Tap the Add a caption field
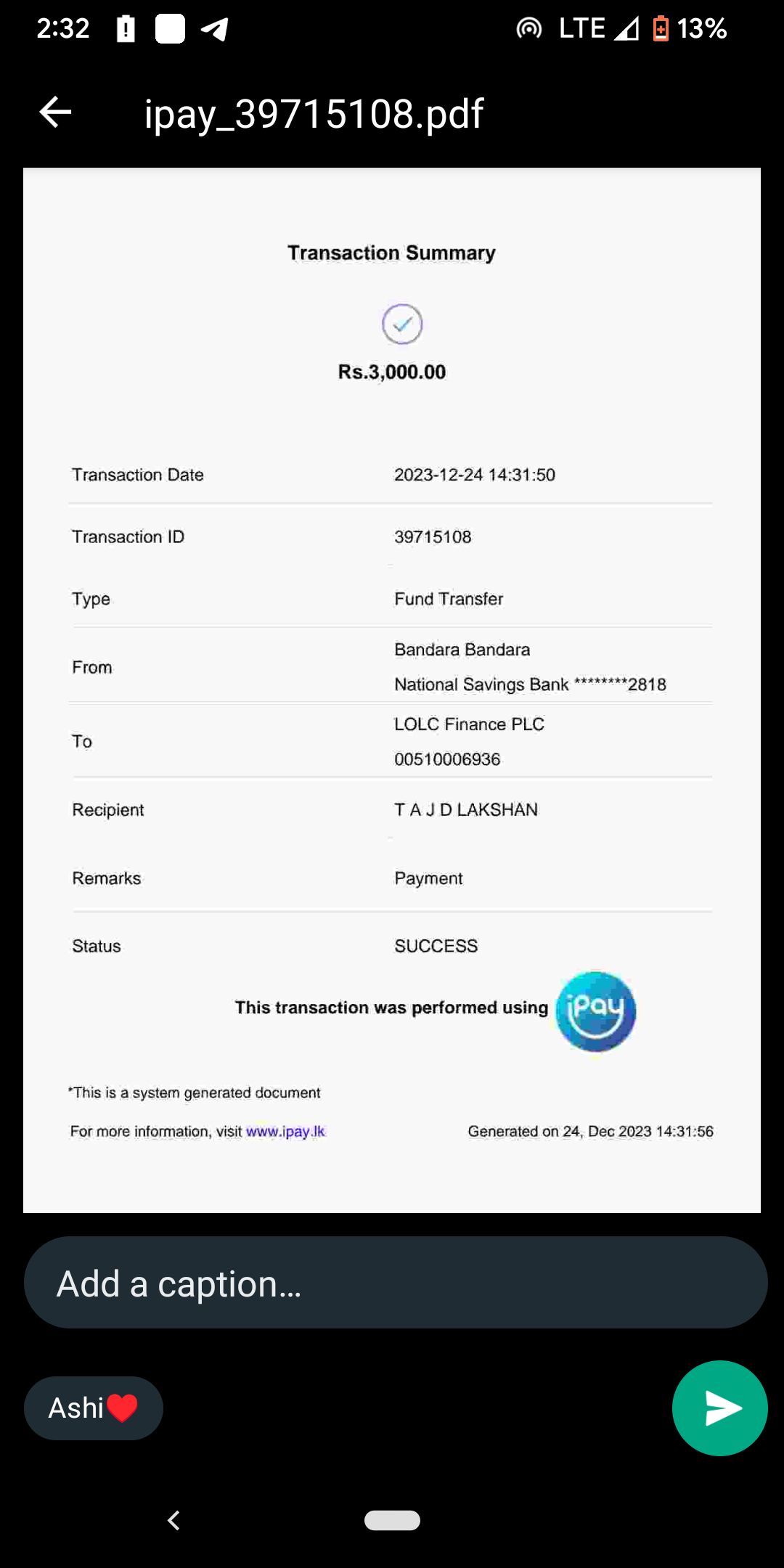Viewport: 784px width, 1568px height. 395,1283
